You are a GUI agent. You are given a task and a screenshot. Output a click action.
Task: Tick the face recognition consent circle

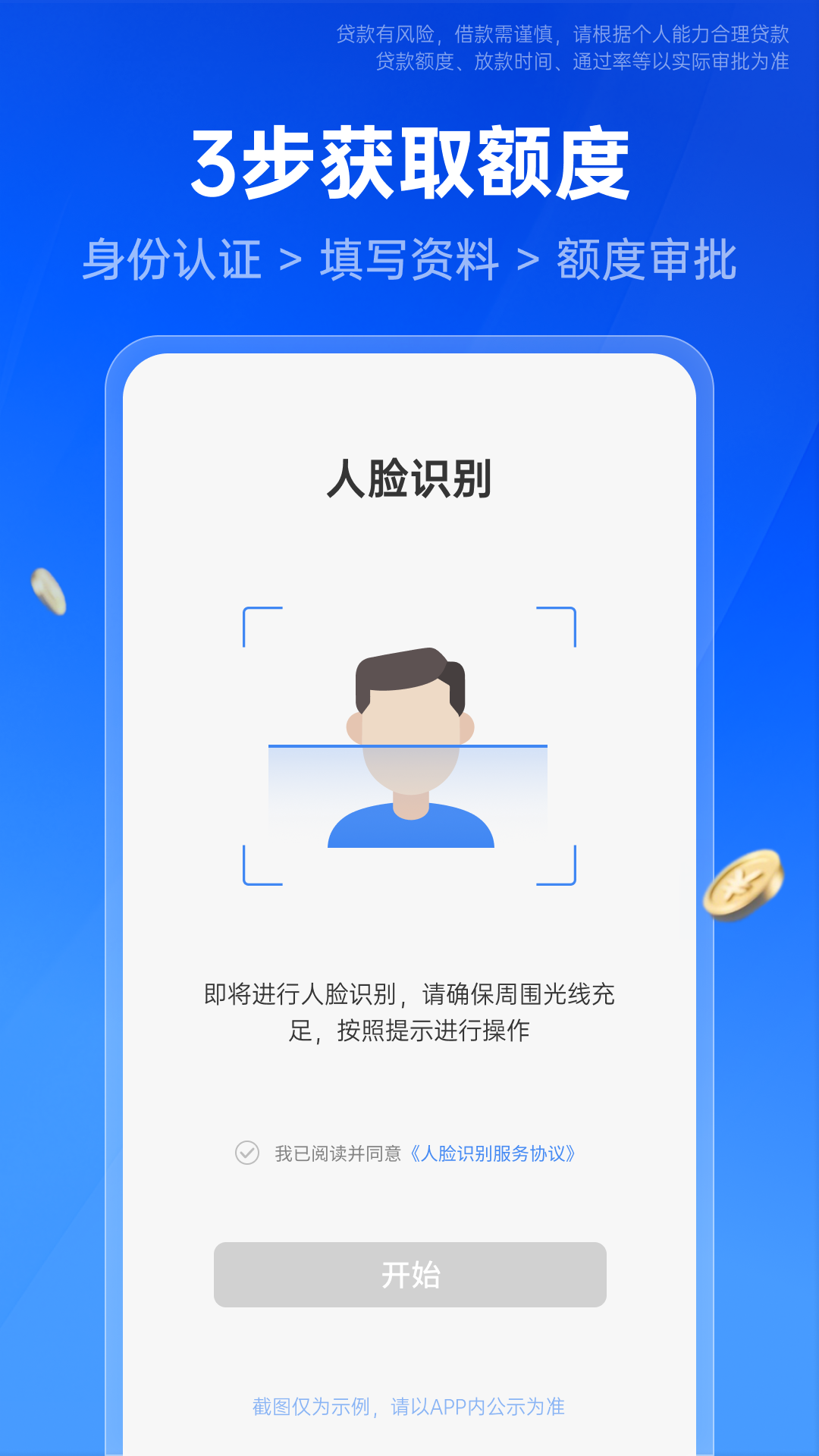[x=246, y=1153]
